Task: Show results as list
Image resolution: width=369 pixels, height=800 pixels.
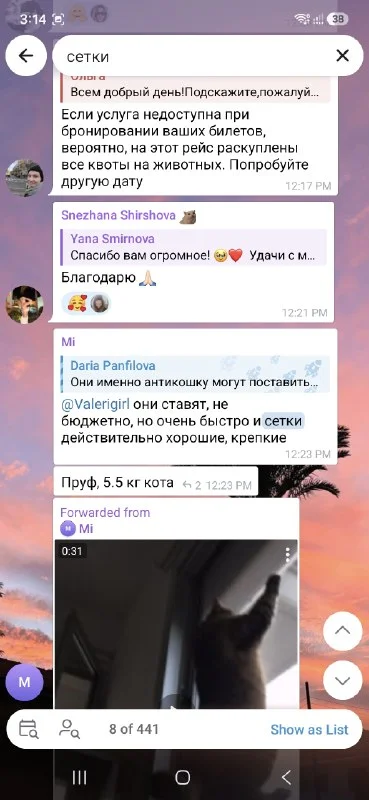Action: pos(309,730)
